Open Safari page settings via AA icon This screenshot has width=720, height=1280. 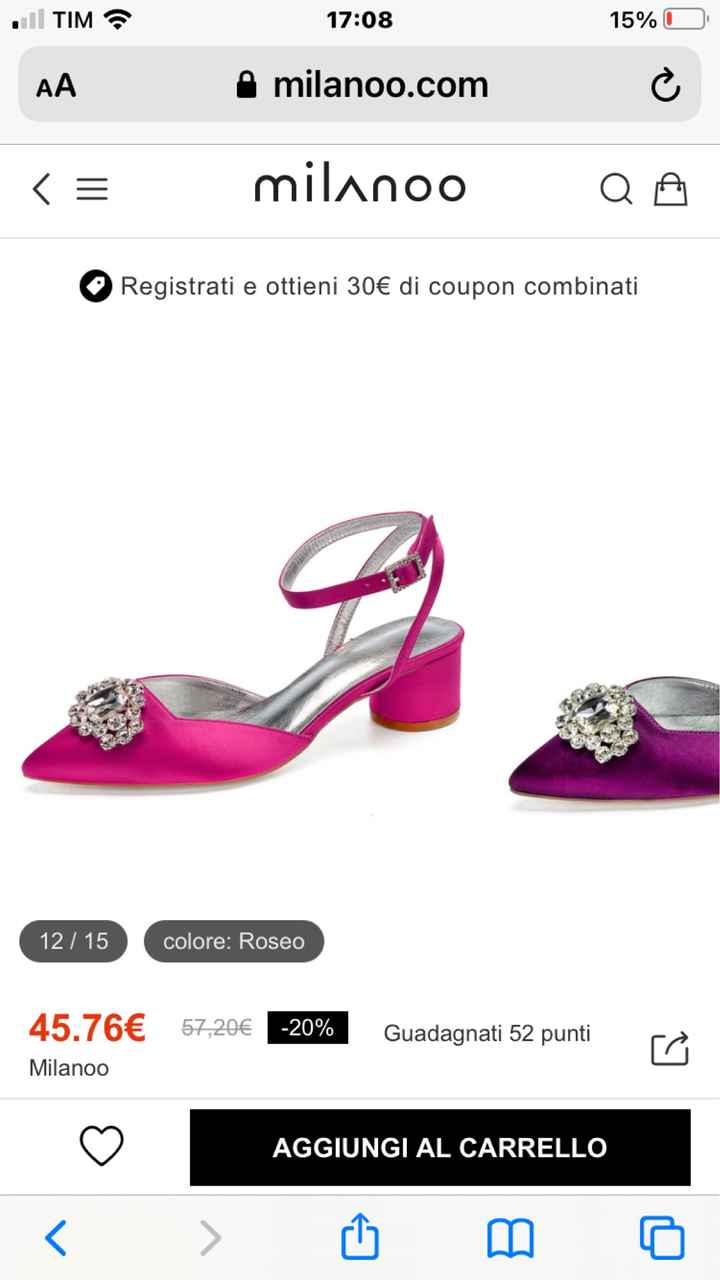pyautogui.click(x=56, y=85)
